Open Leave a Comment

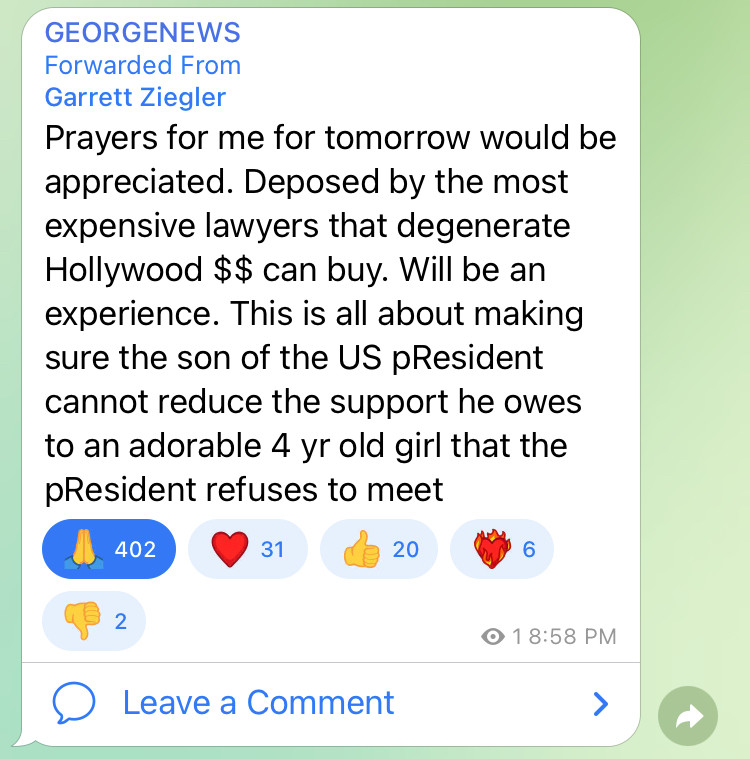(x=258, y=703)
